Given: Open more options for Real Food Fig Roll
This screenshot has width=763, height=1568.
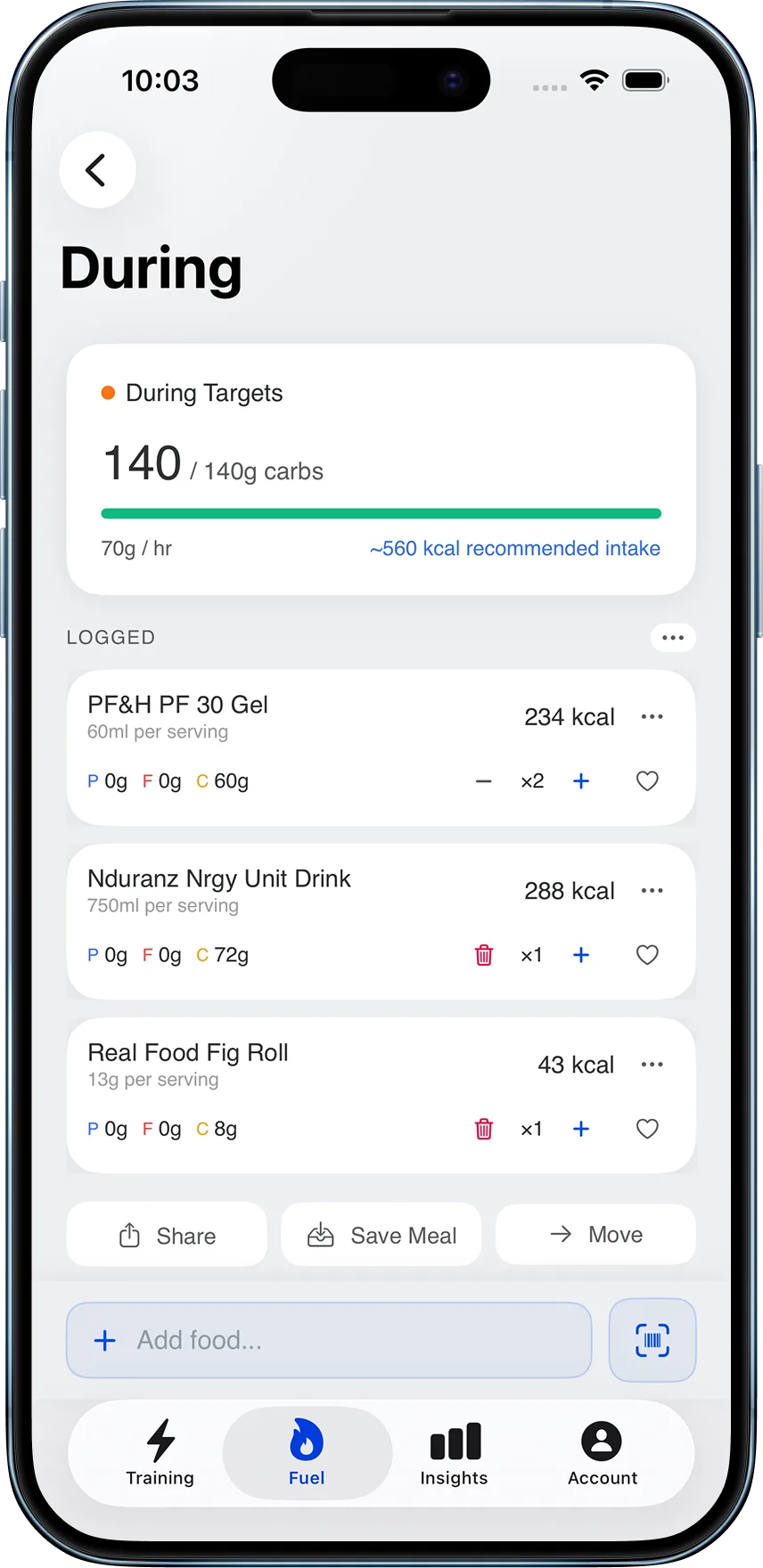Looking at the screenshot, I should tap(652, 1064).
